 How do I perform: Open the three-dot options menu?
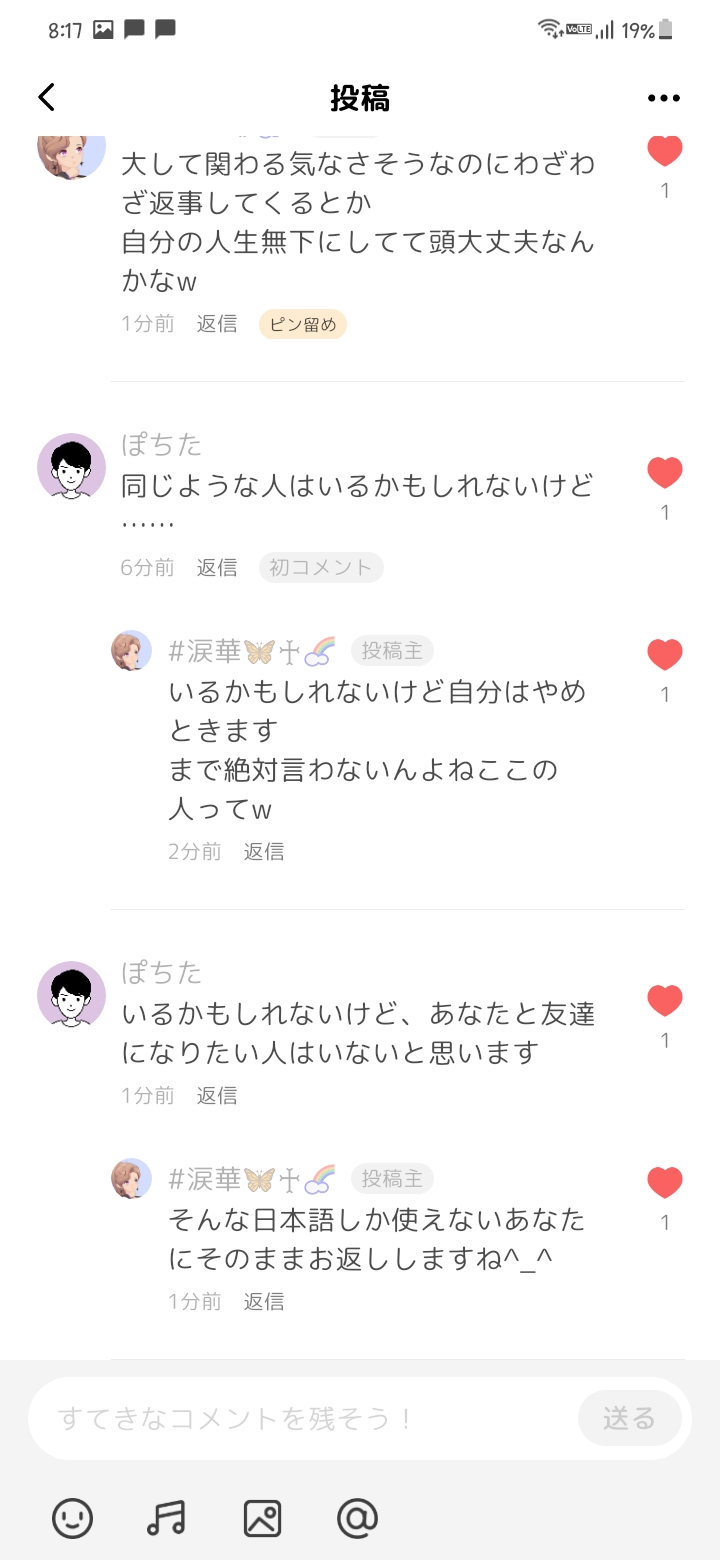[x=663, y=97]
